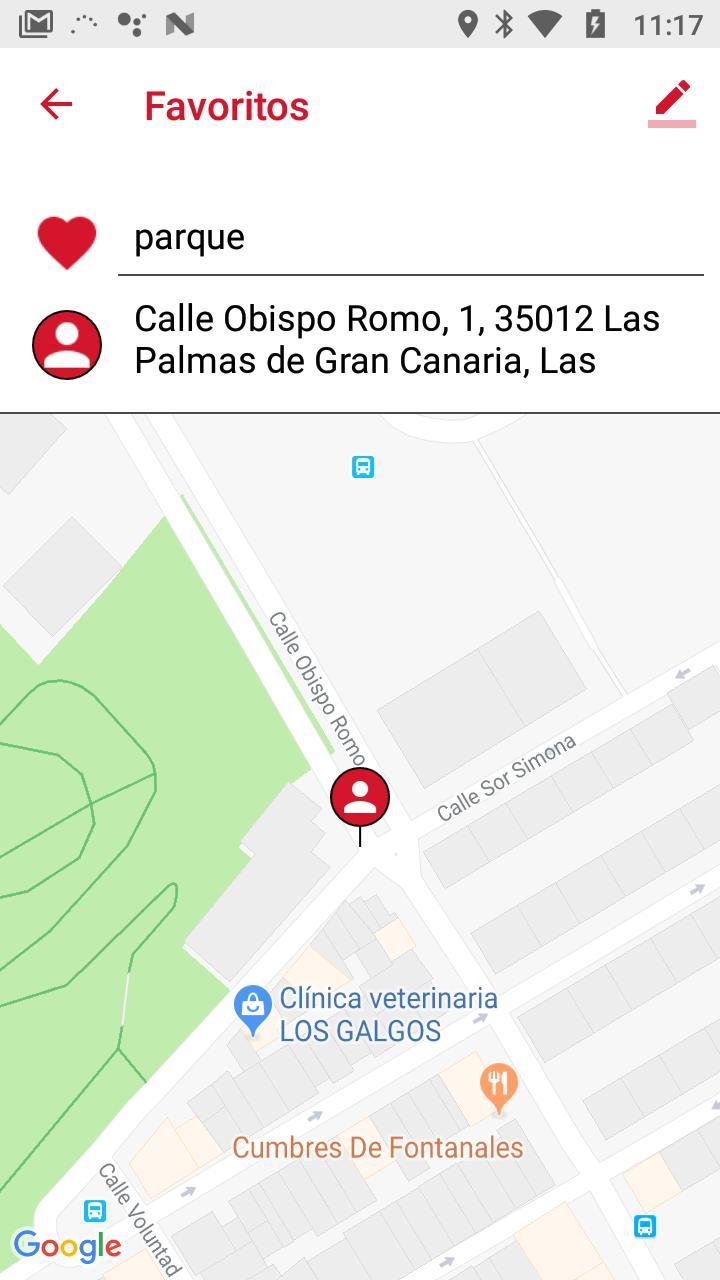Open the Calle Obispo Romo address row
Image resolution: width=720 pixels, height=1280 pixels.
397,340
